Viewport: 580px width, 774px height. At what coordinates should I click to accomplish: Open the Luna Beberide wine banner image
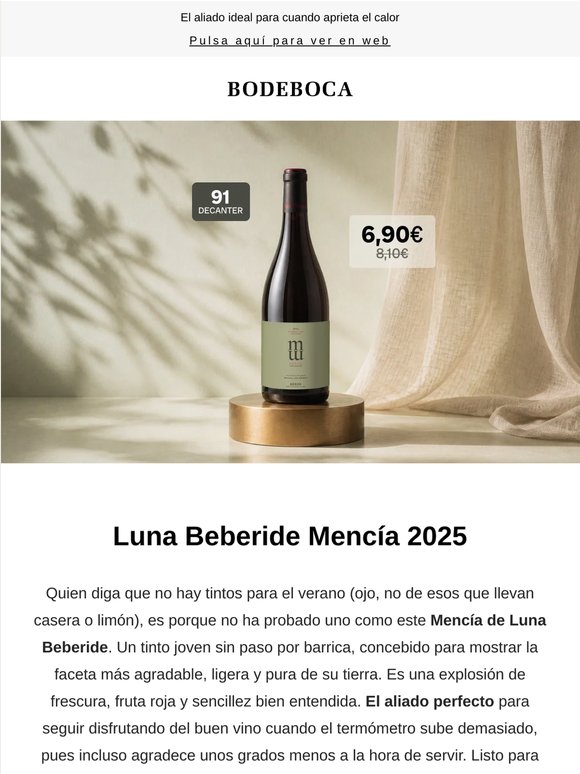tap(290, 292)
